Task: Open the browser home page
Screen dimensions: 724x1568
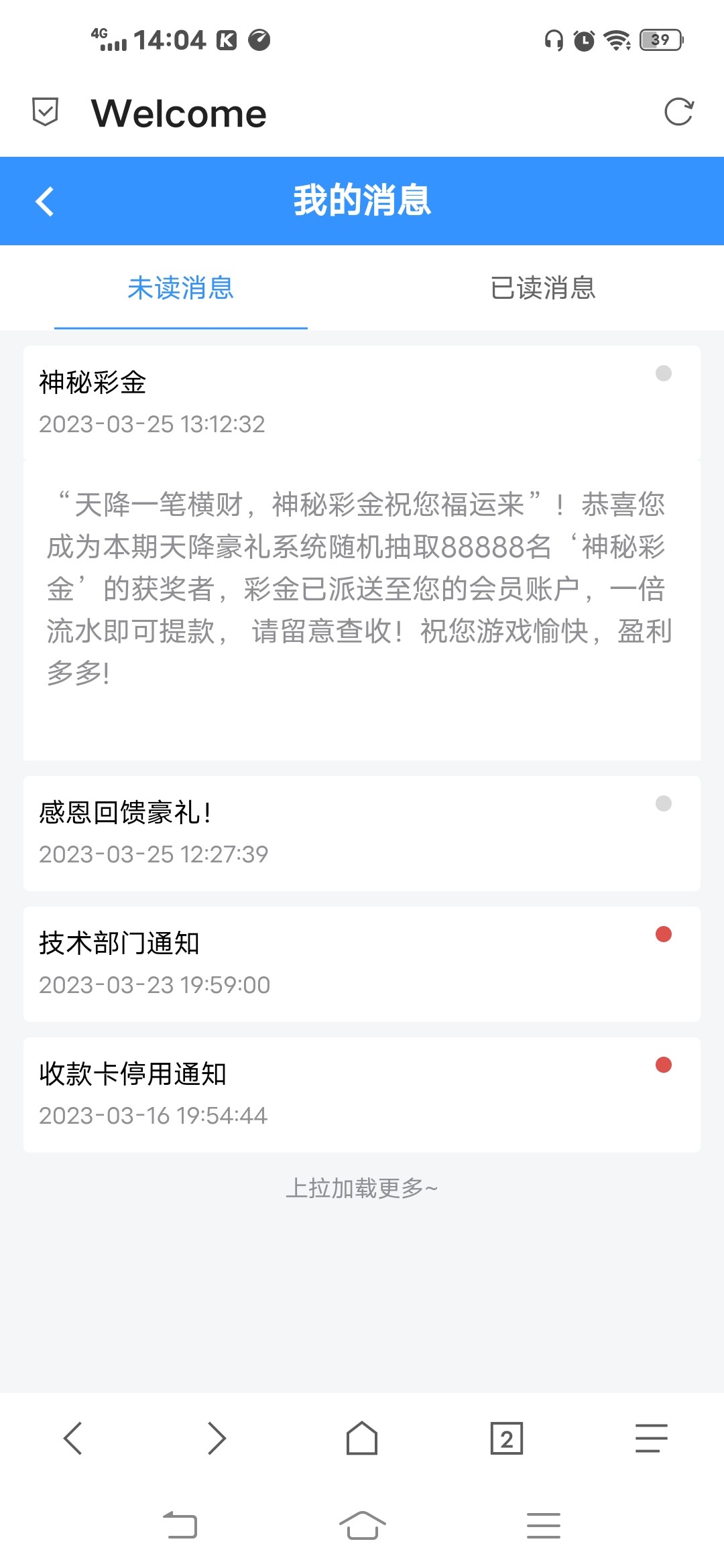Action: point(362,1438)
